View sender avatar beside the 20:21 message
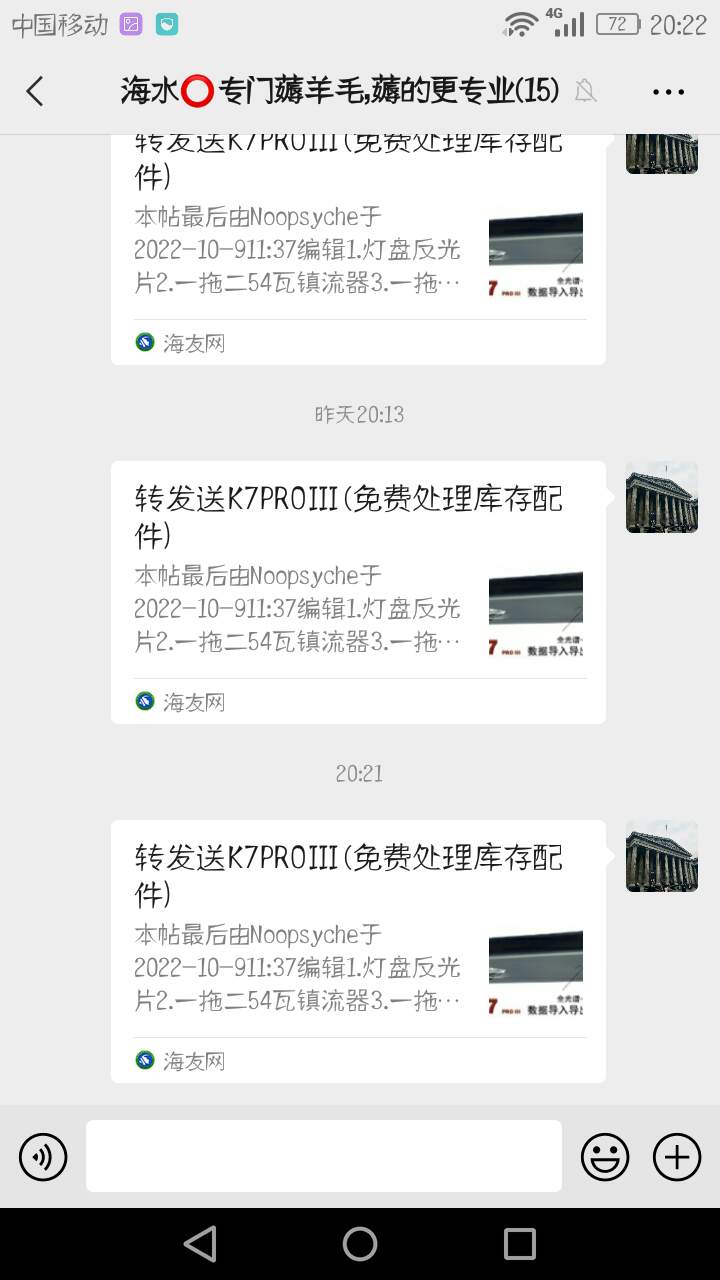The image size is (720, 1280). pos(662,856)
